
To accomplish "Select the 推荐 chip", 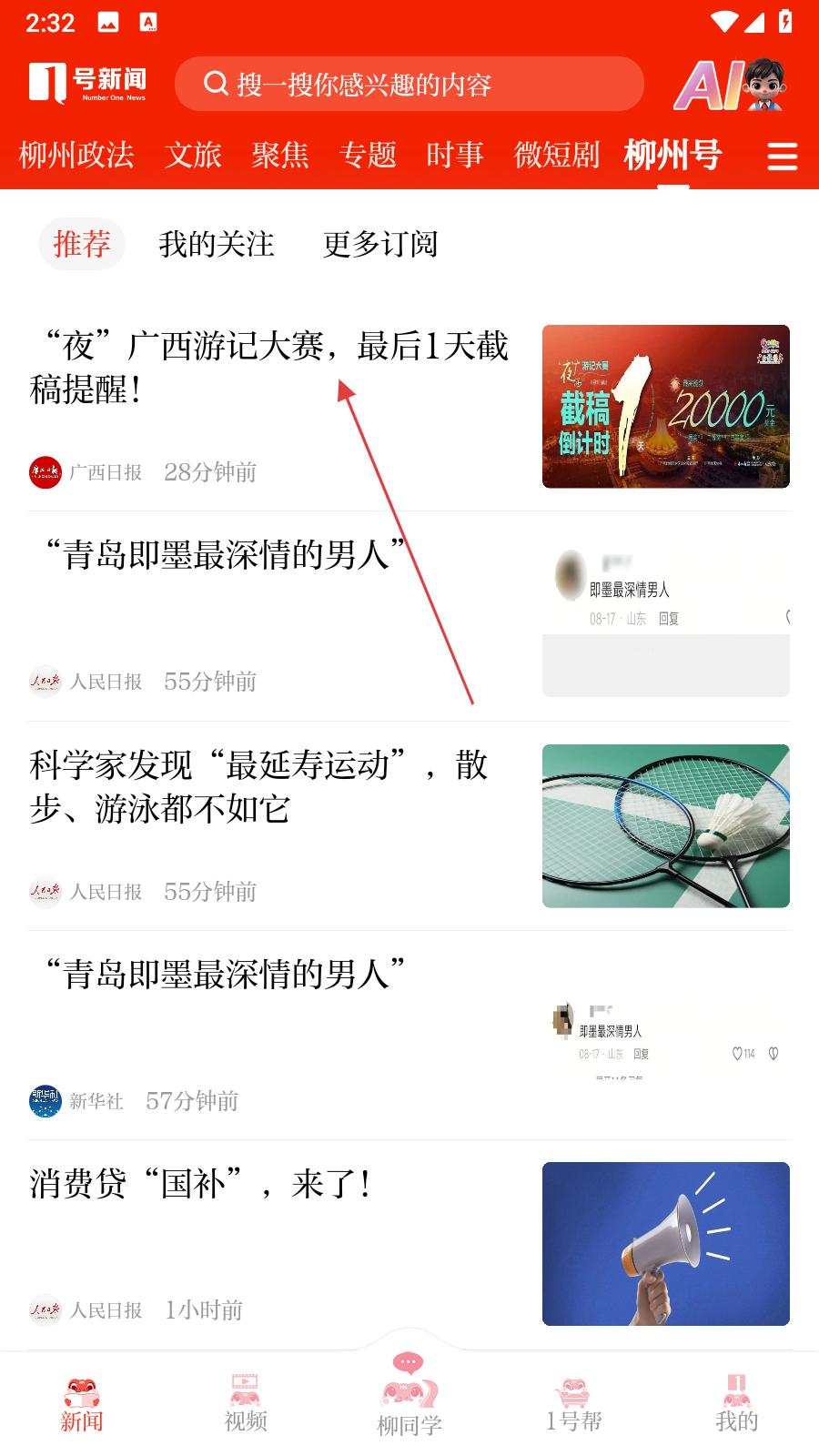I will pyautogui.click(x=82, y=244).
